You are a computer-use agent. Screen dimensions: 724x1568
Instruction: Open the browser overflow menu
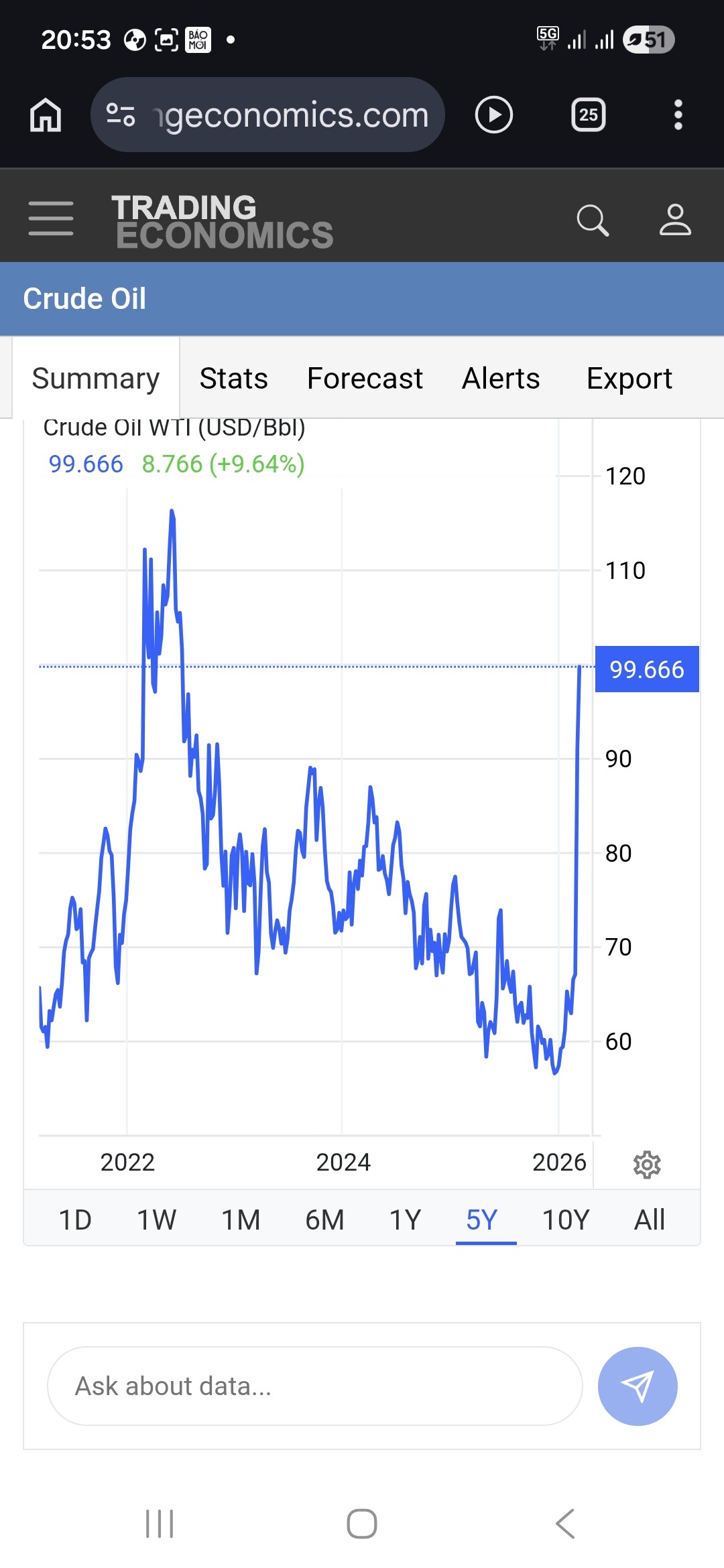(678, 115)
